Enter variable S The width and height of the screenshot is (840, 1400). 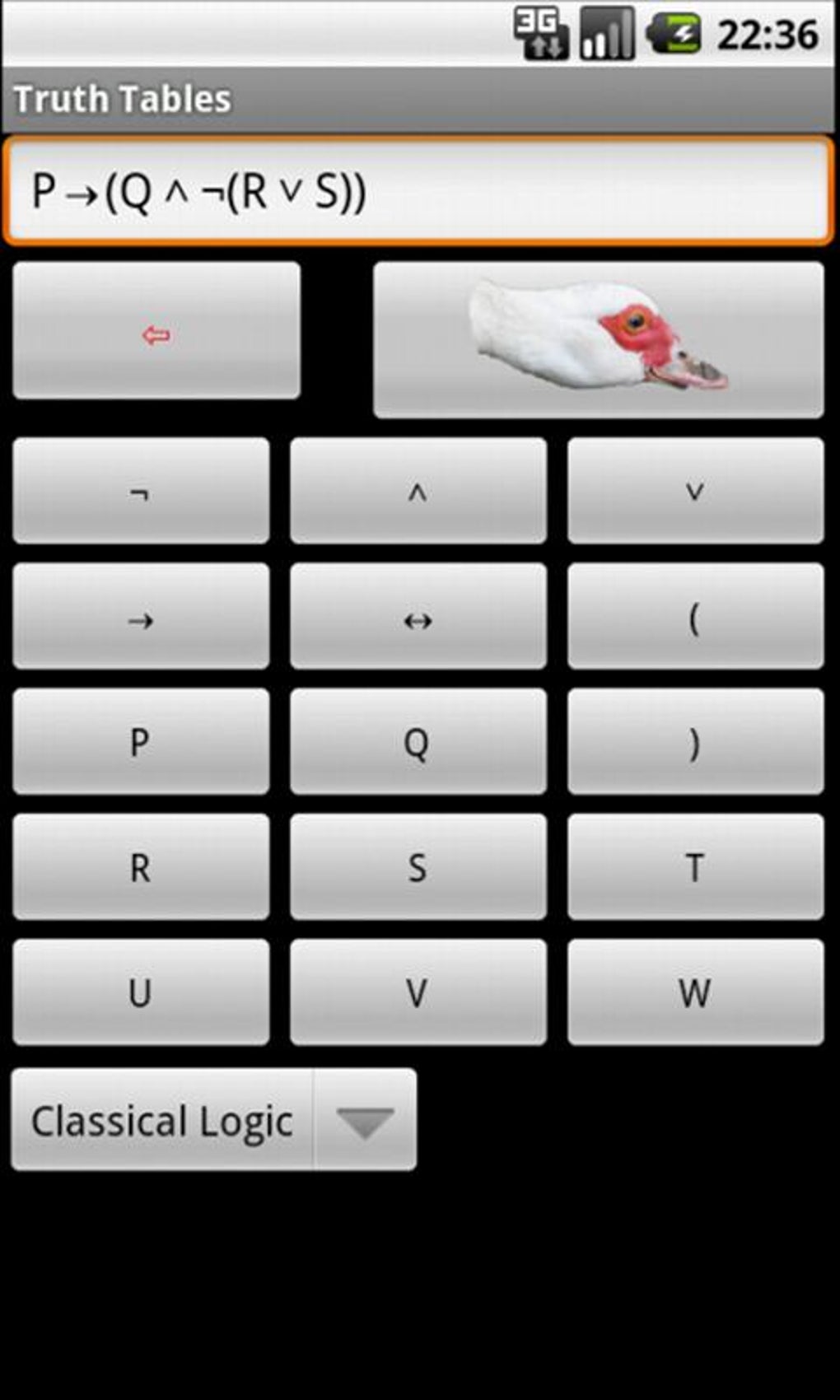click(418, 866)
